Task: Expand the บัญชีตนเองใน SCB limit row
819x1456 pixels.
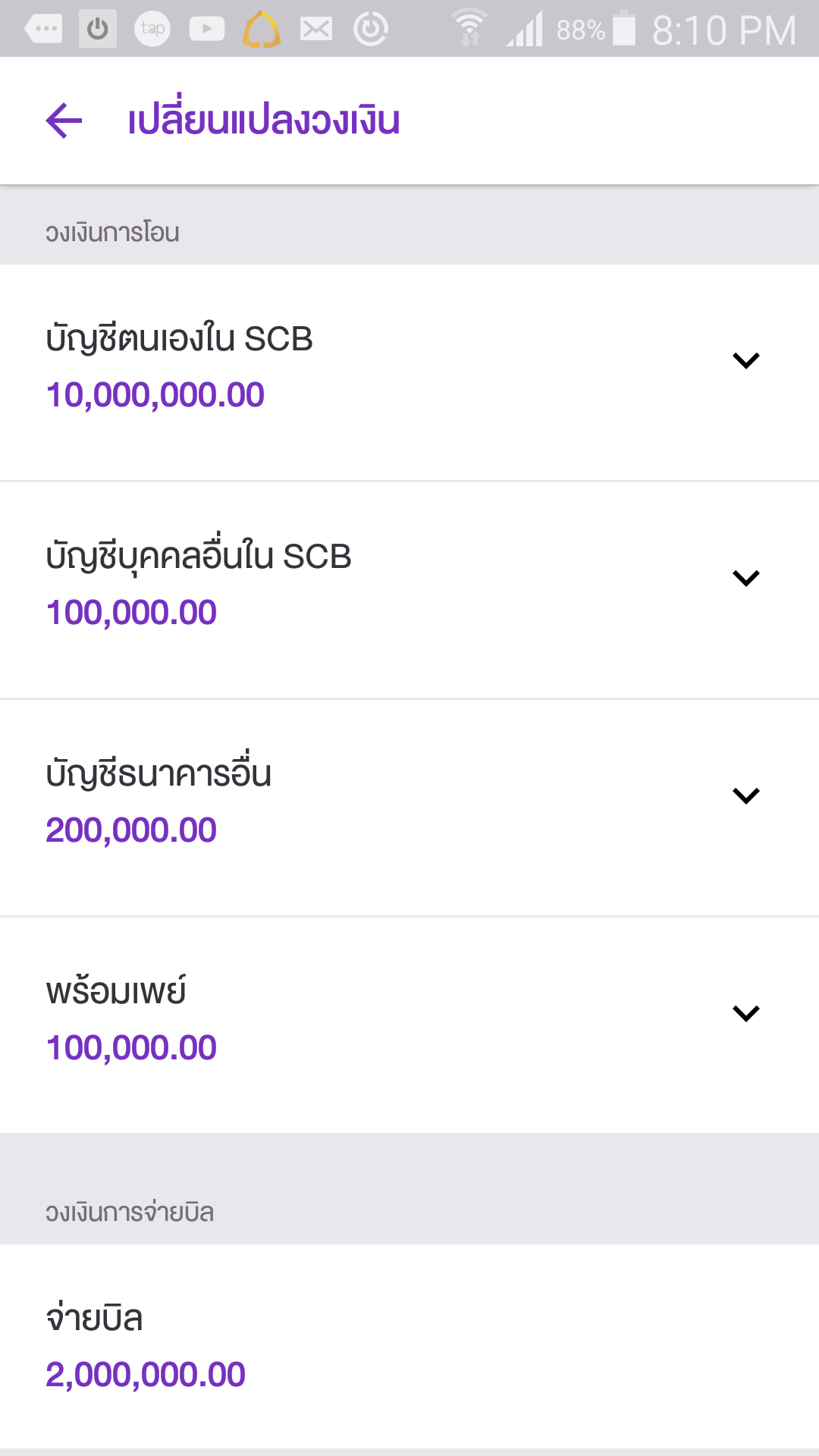Action: (409, 372)
